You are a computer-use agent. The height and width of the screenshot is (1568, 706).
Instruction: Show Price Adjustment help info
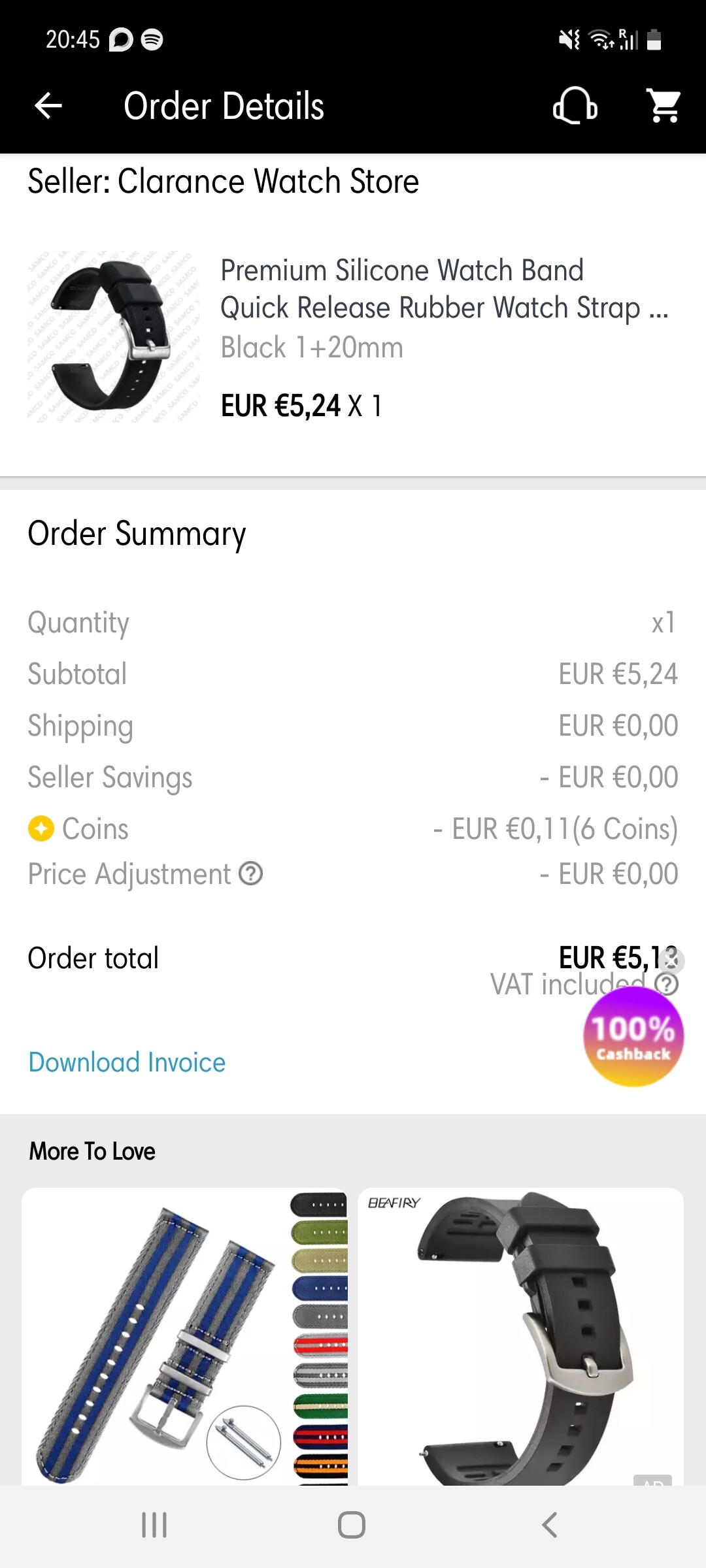point(251,873)
